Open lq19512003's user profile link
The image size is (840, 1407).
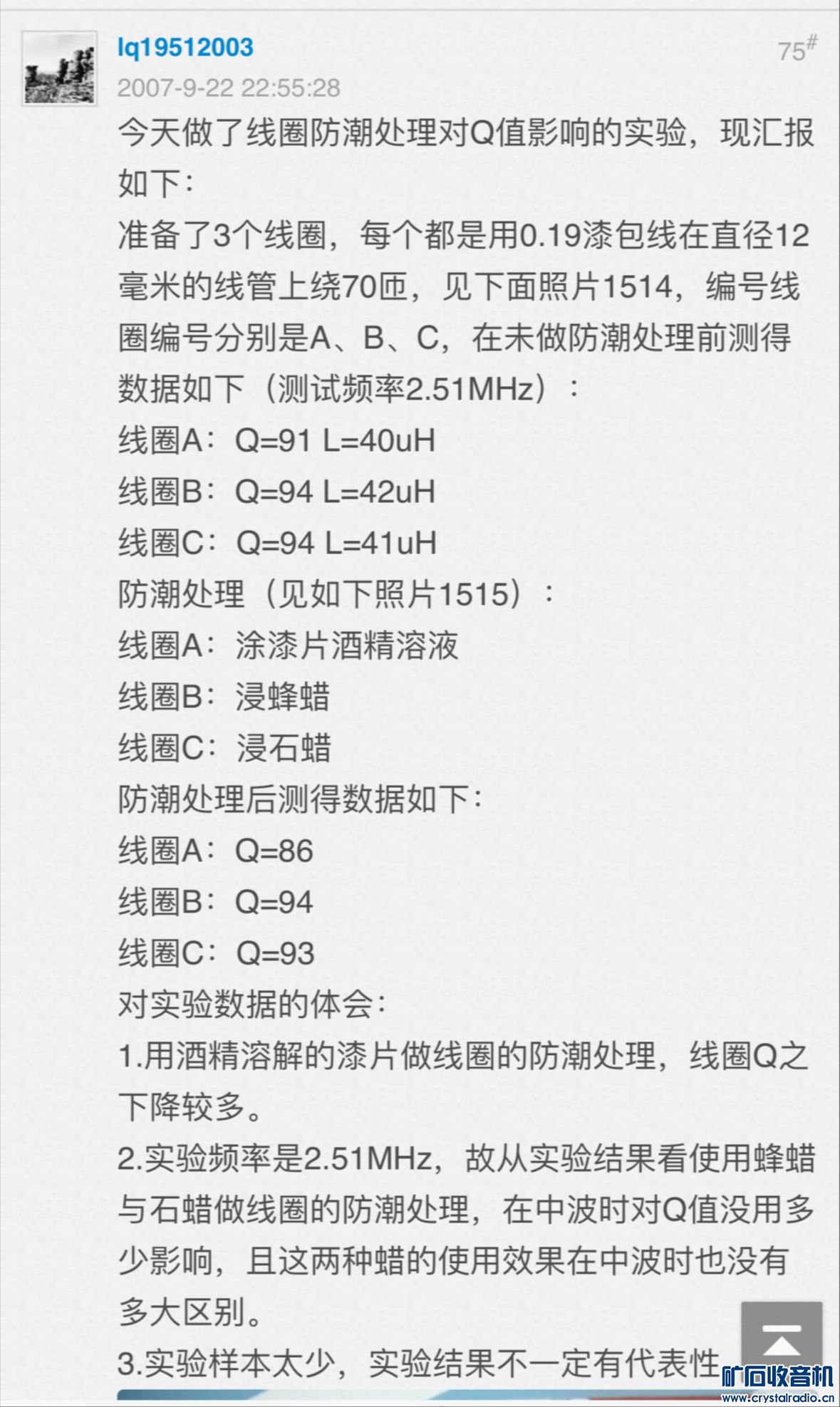click(185, 48)
